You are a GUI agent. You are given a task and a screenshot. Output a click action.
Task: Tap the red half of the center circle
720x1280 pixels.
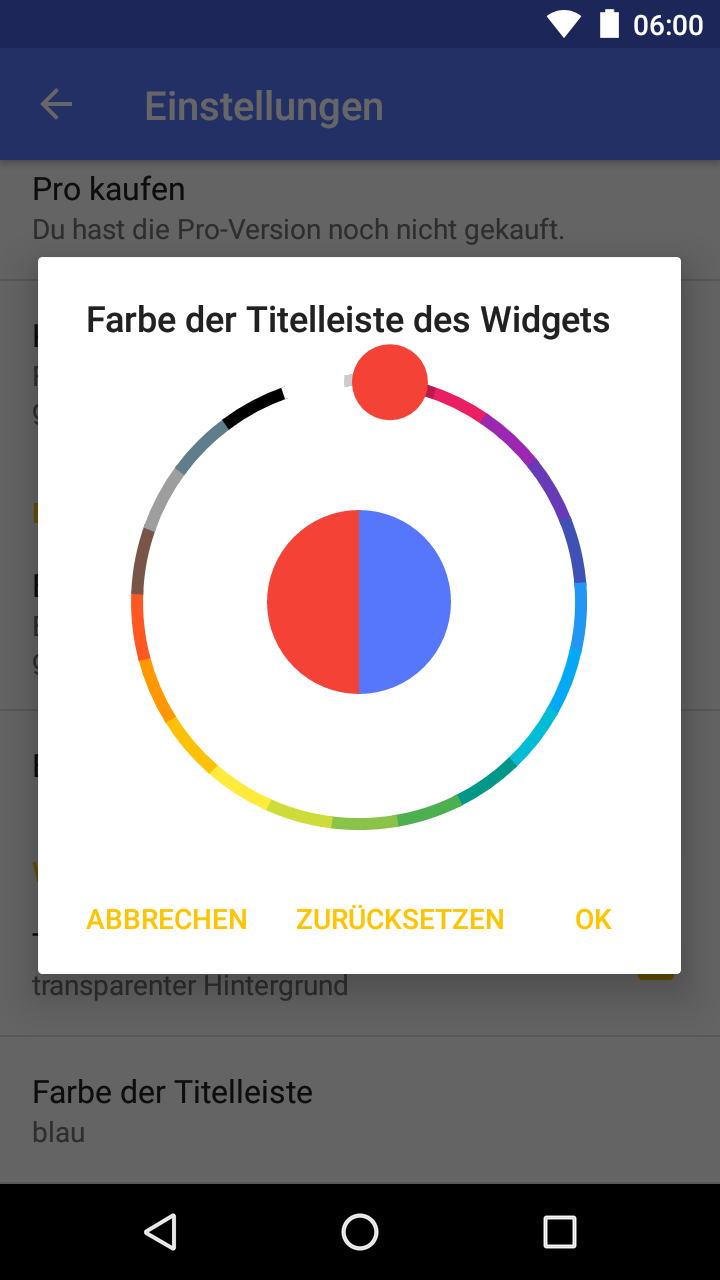click(x=313, y=602)
